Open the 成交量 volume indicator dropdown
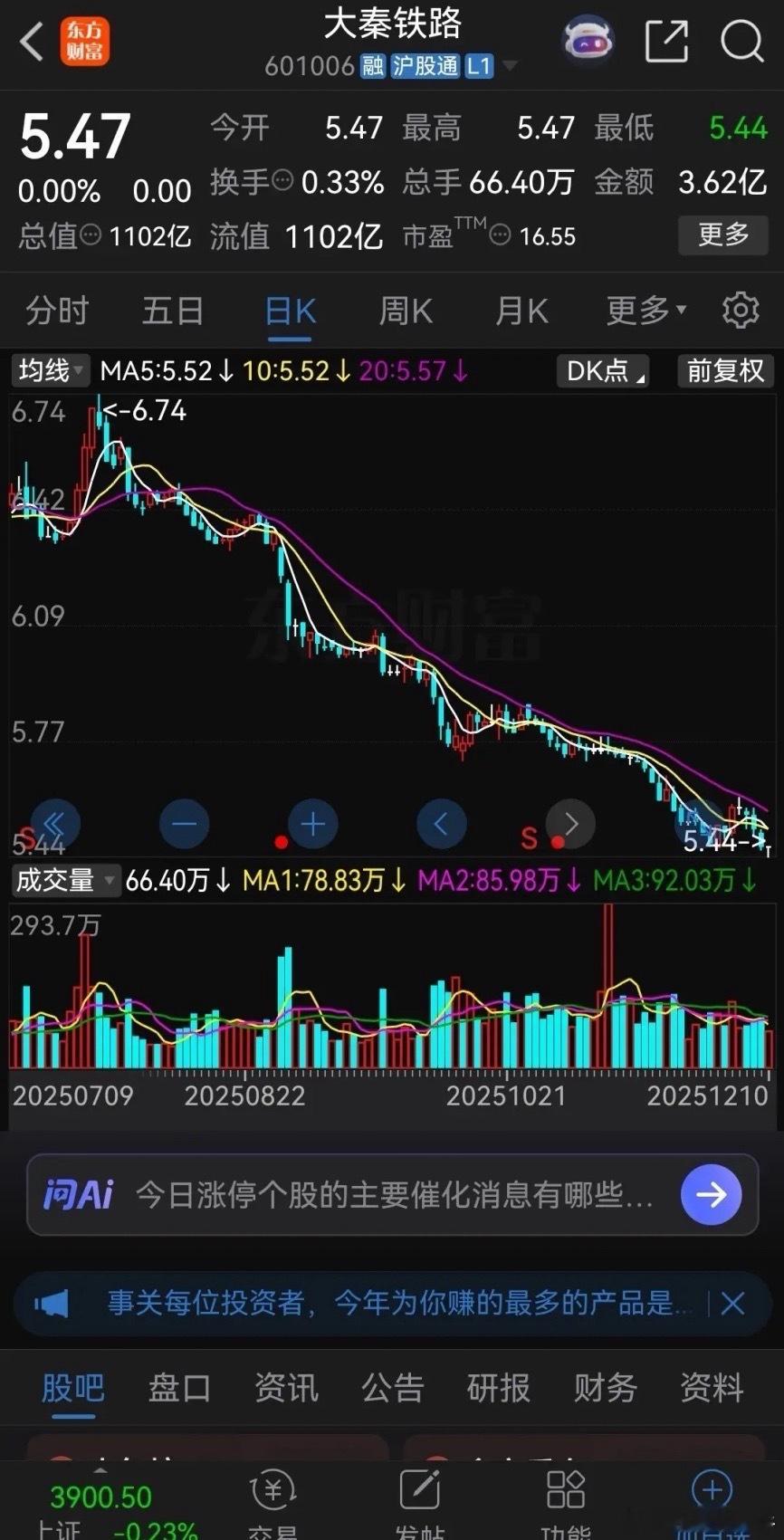 (x=64, y=880)
